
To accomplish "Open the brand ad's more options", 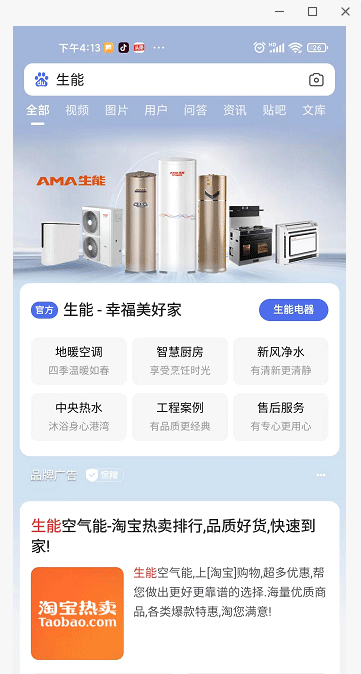I will click(321, 475).
